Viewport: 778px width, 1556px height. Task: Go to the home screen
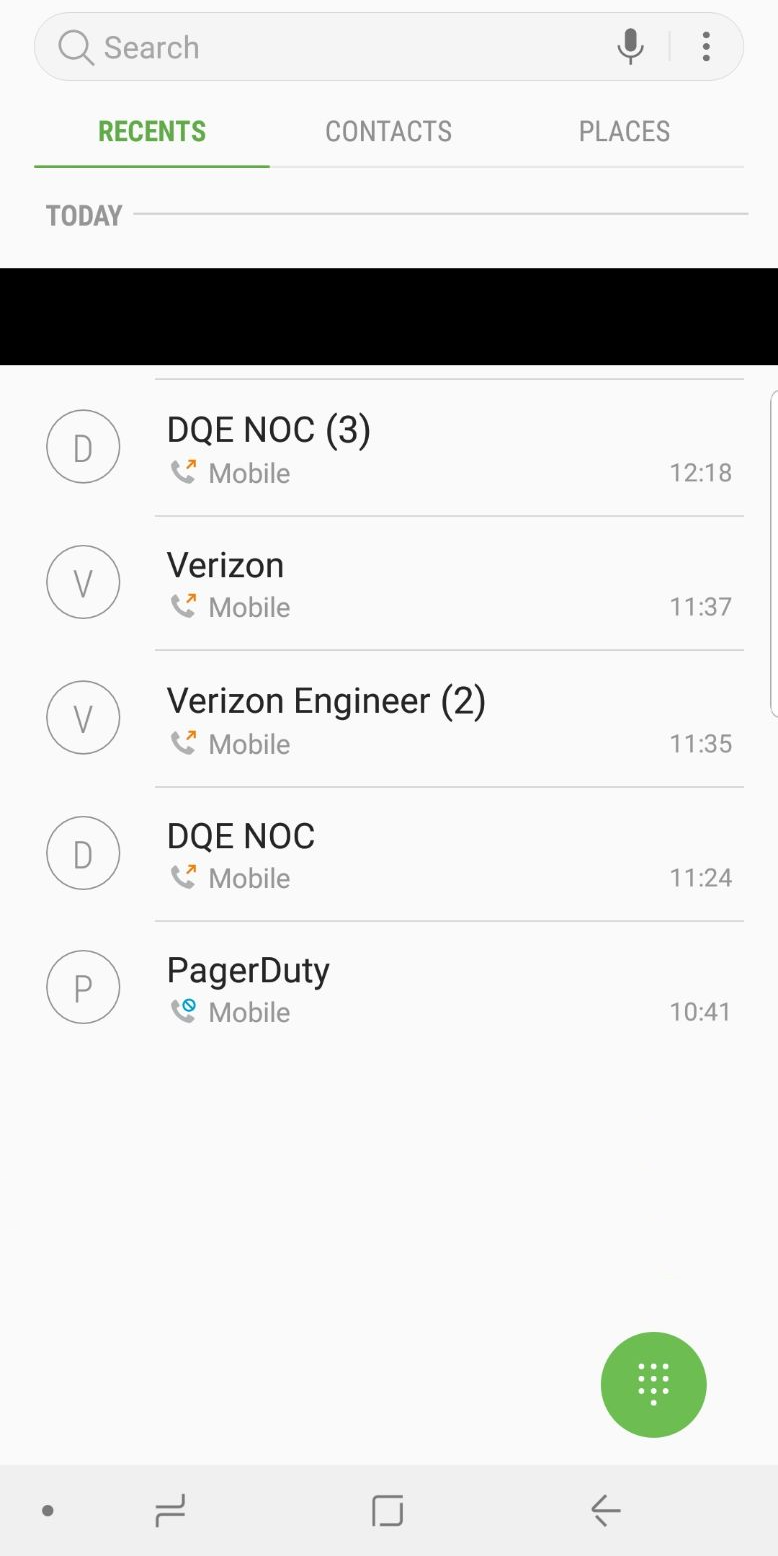pos(387,1510)
